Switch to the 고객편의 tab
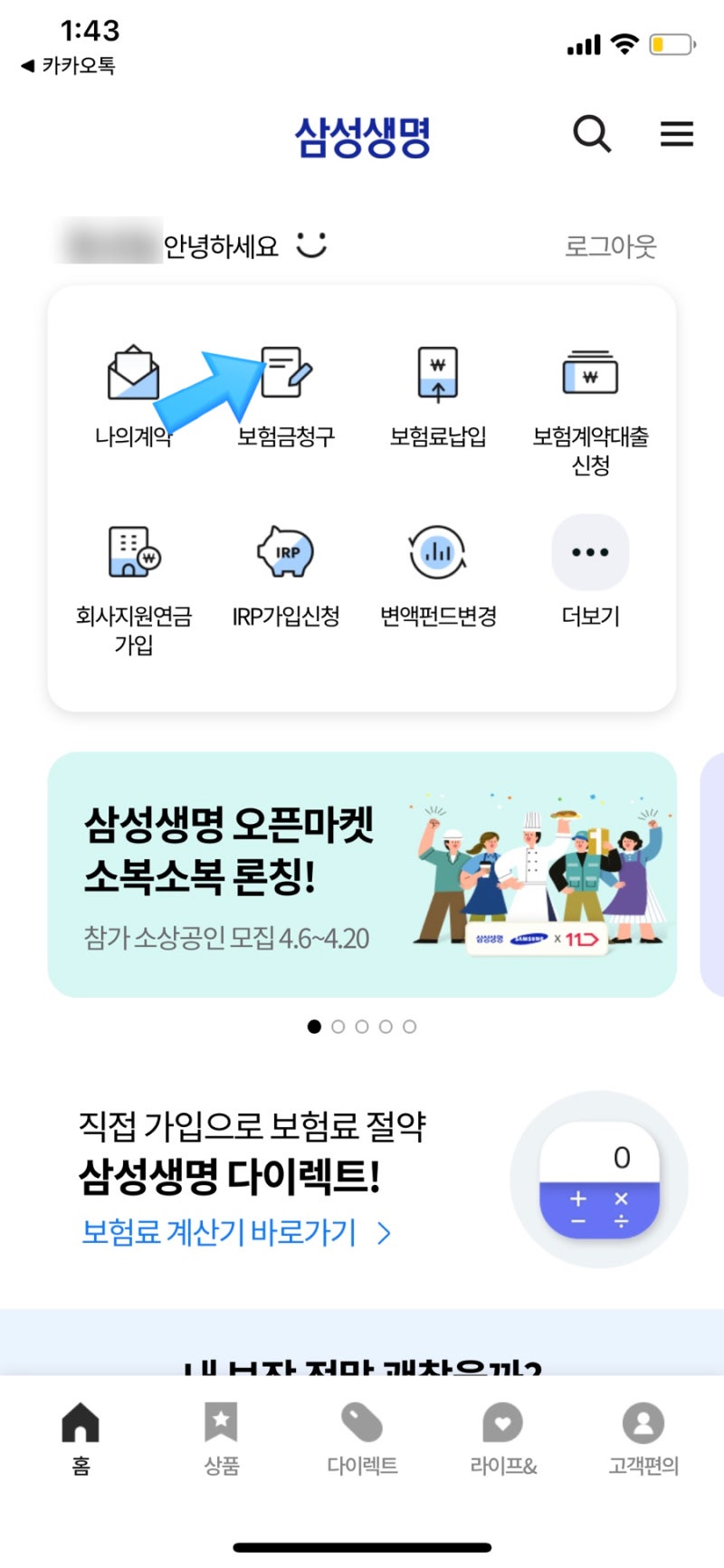This screenshot has height=1568, width=724. click(x=643, y=1439)
